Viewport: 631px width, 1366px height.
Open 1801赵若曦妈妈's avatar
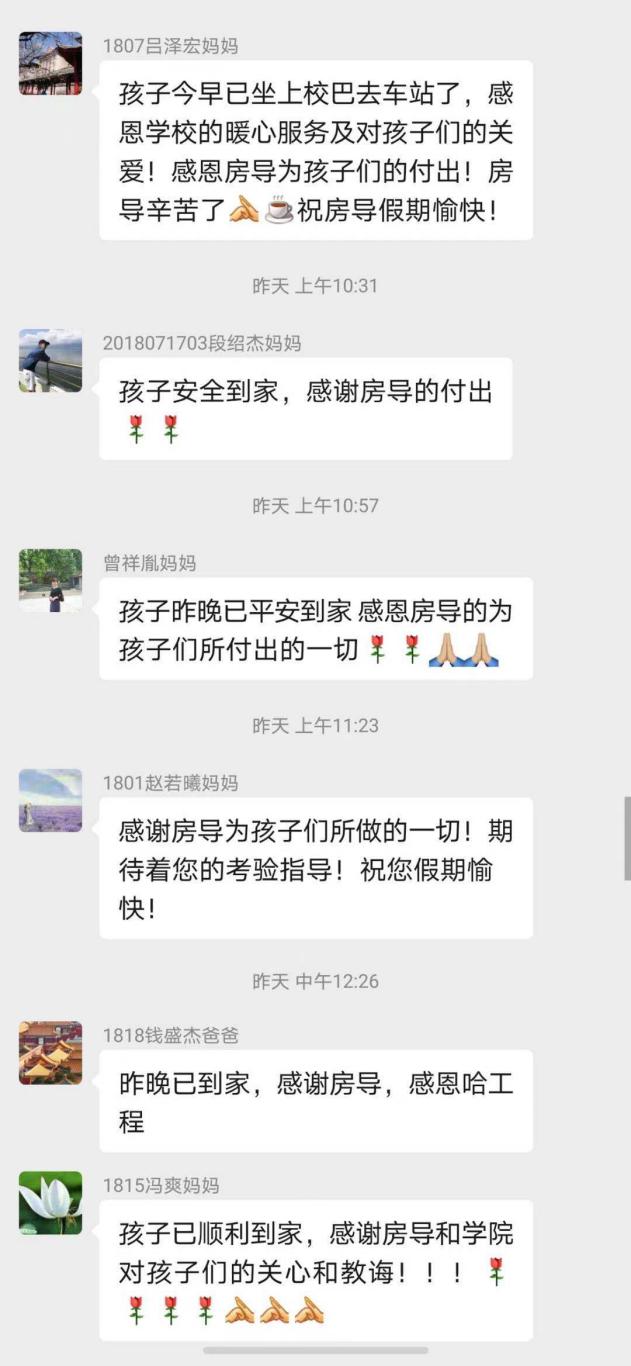pyautogui.click(x=50, y=800)
